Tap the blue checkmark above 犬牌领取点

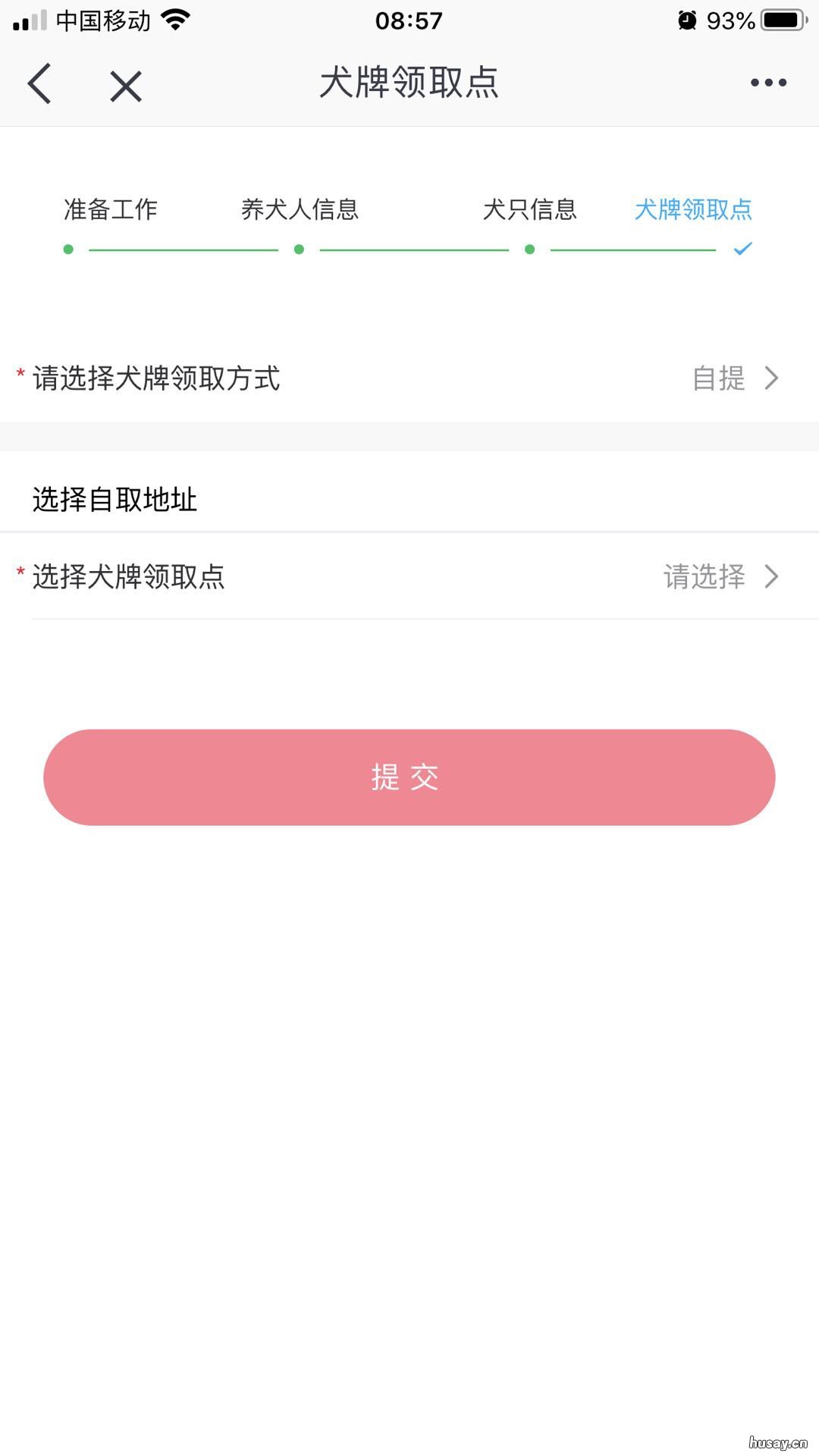[x=742, y=247]
